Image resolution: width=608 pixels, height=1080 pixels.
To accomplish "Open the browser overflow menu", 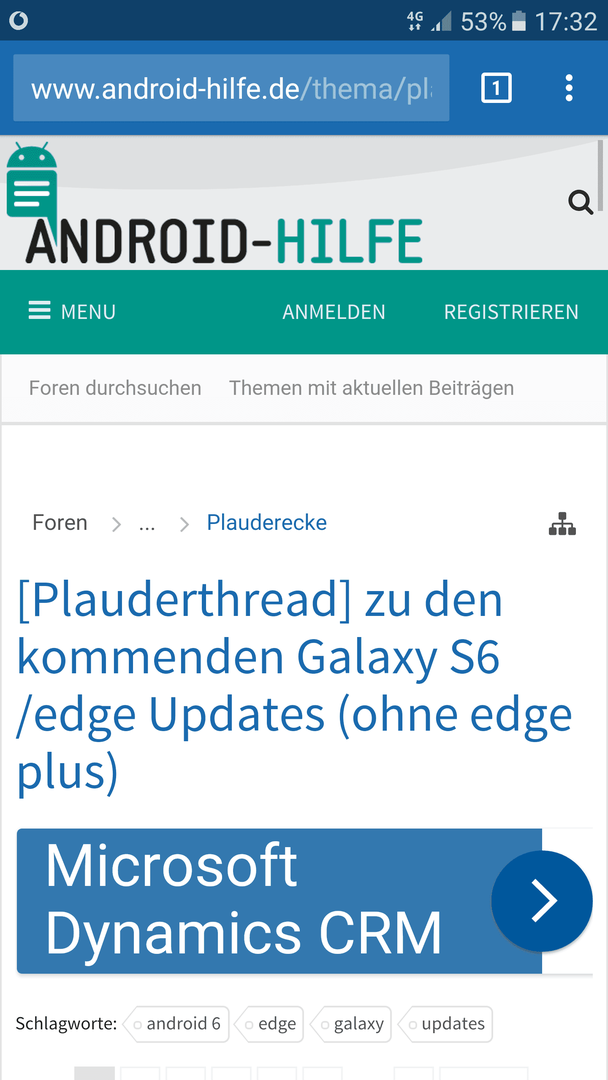I will click(x=568, y=89).
